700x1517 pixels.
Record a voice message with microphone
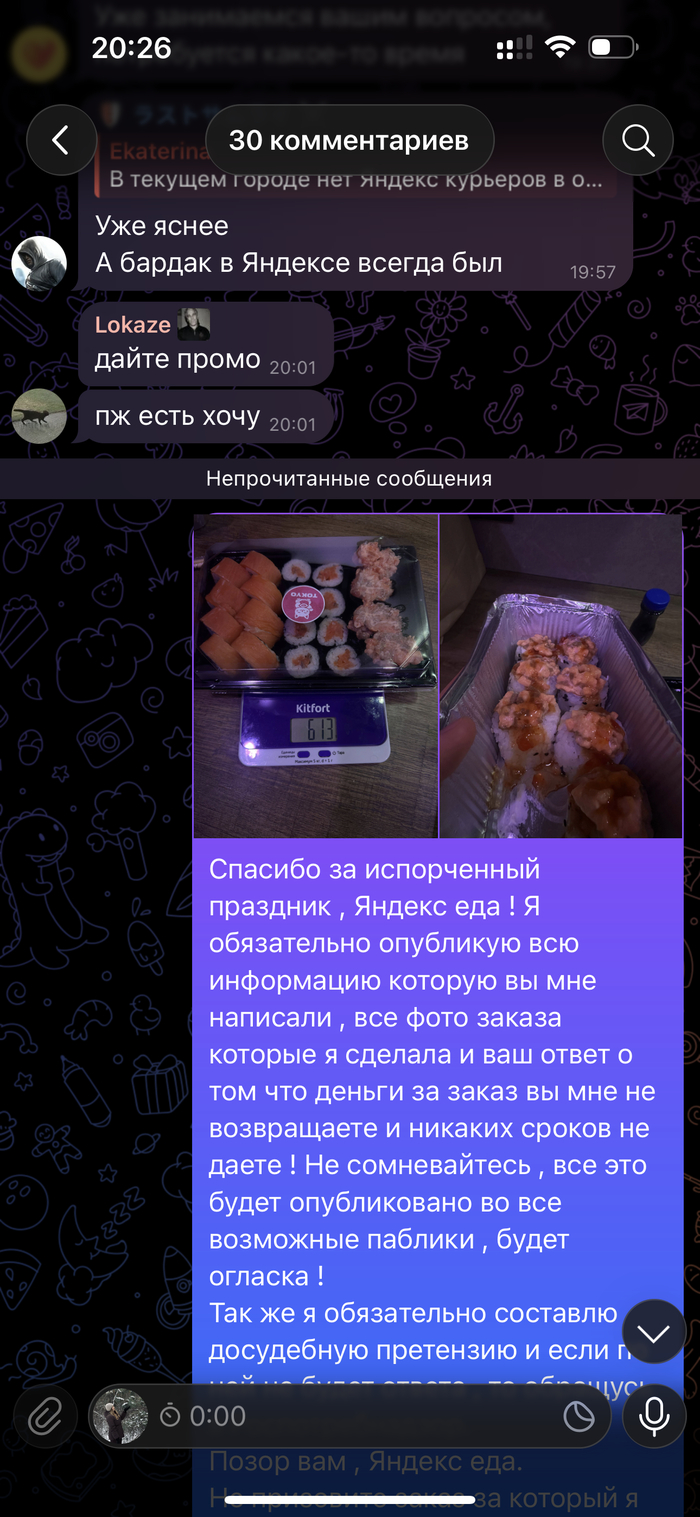655,1415
